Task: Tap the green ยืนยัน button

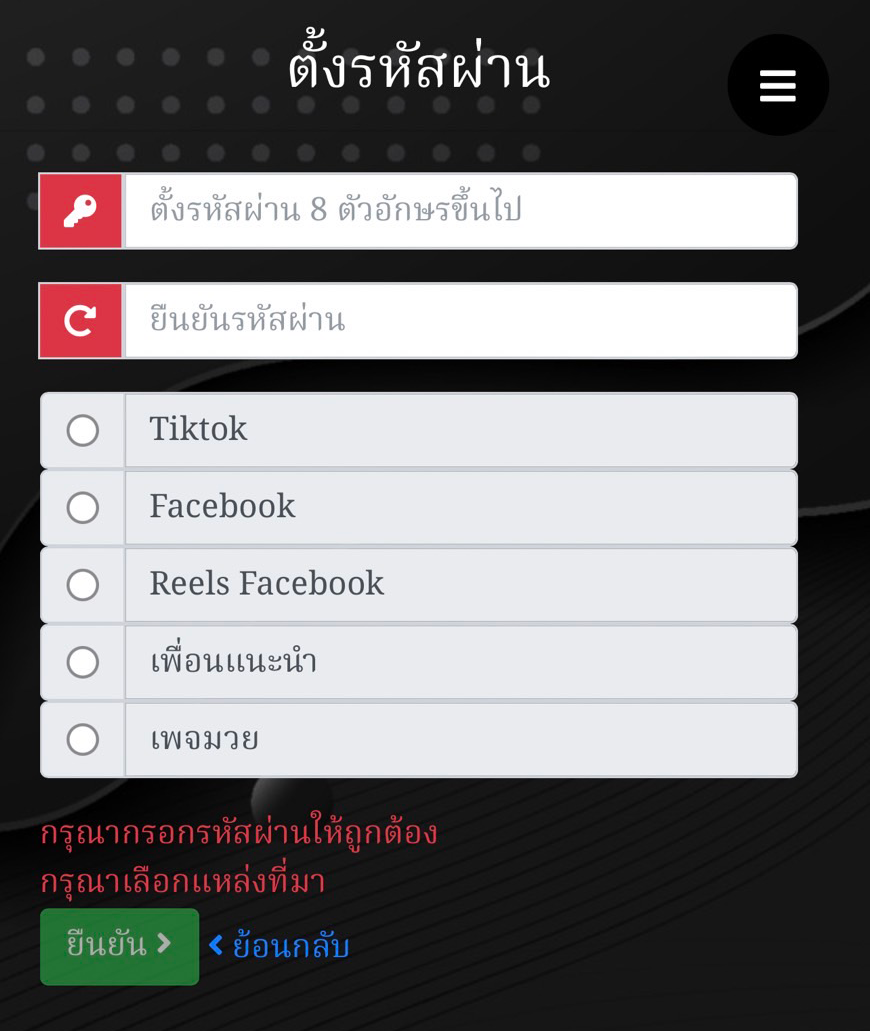Action: [x=119, y=946]
